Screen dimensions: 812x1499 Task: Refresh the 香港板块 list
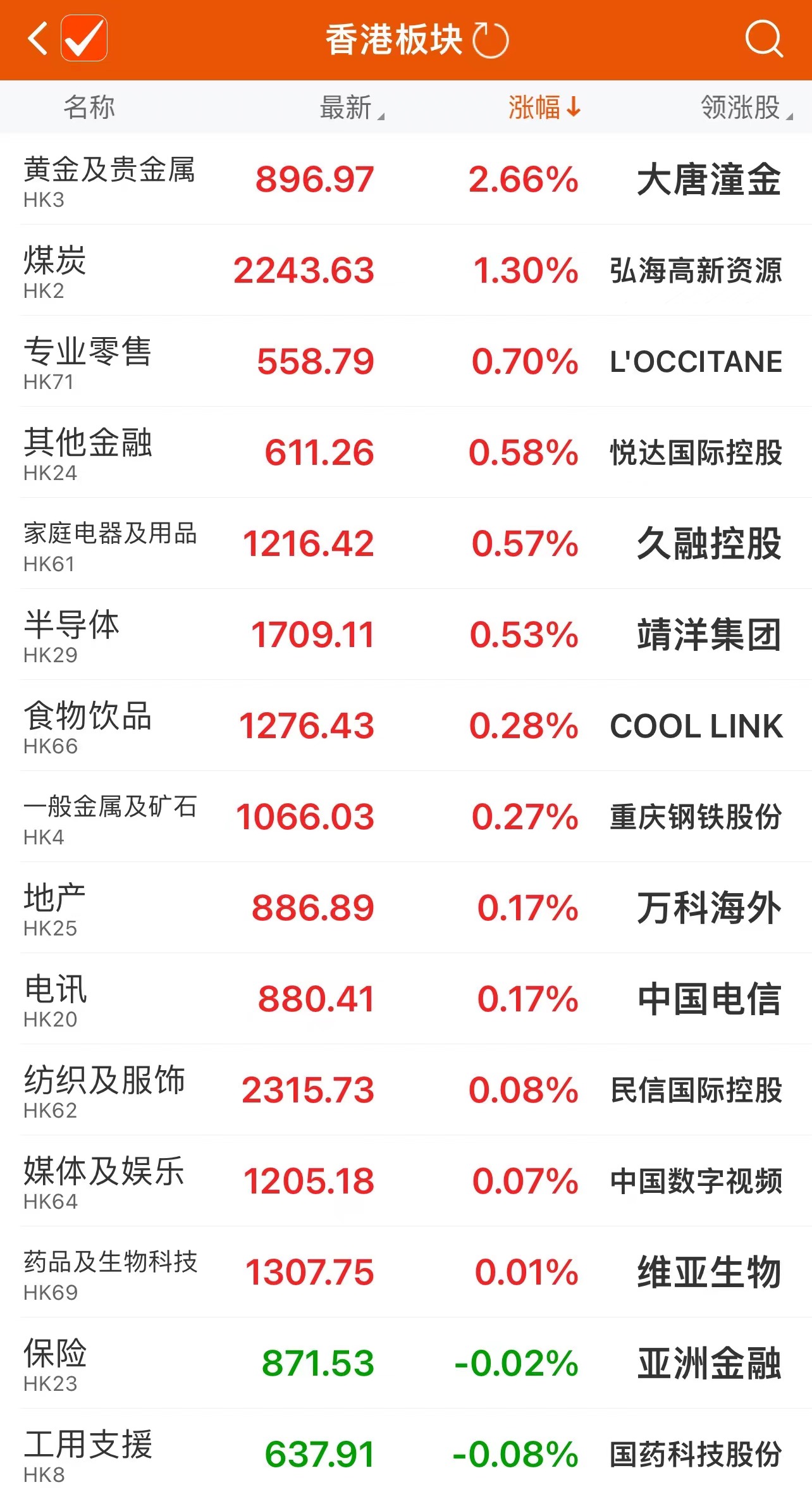[x=491, y=40]
